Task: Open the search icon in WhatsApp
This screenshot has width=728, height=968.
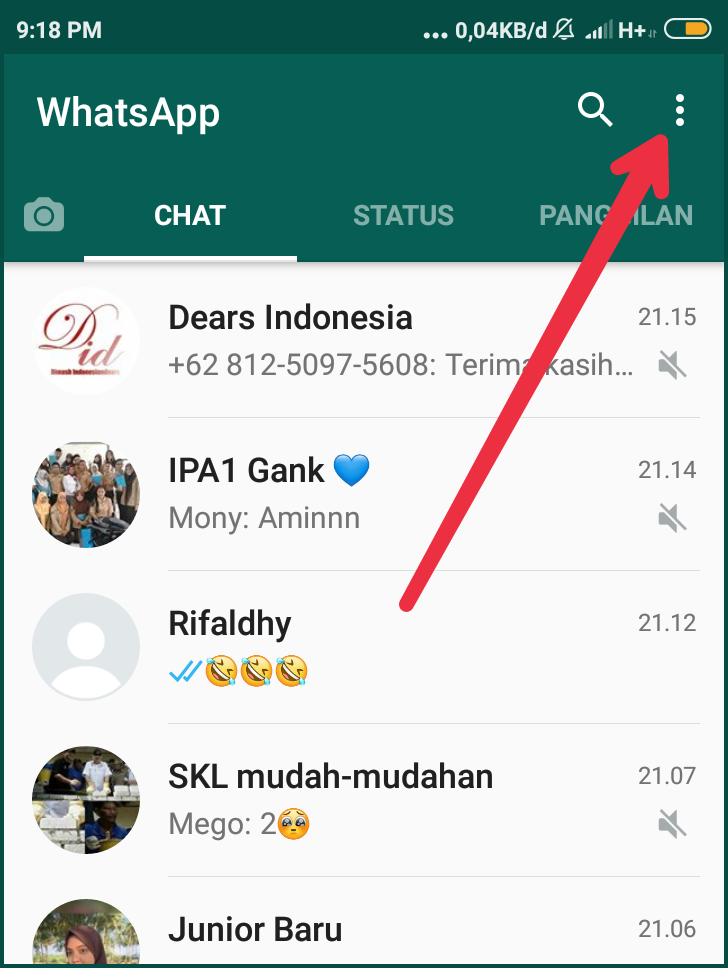Action: click(x=595, y=110)
